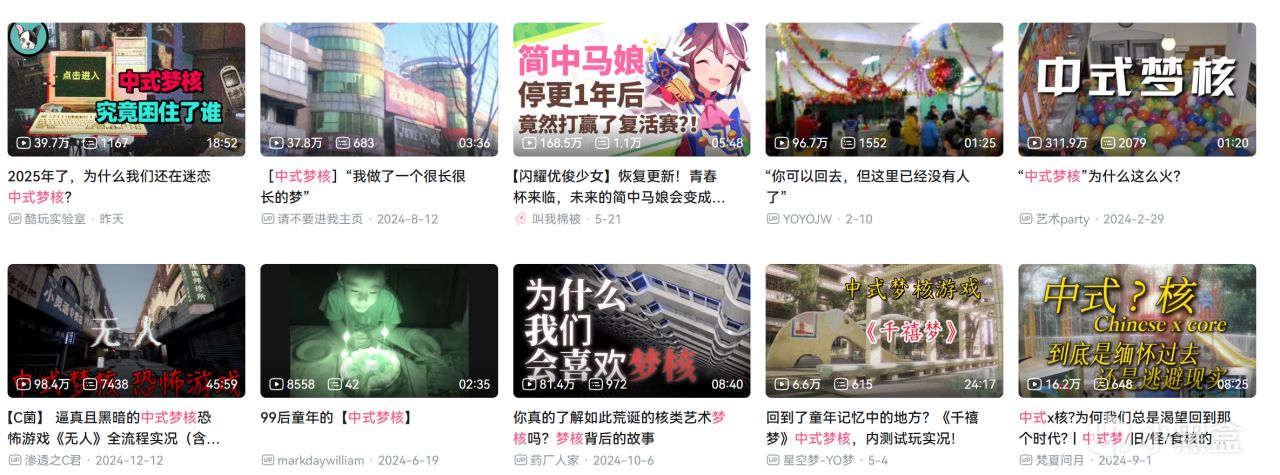Watch '为什么我们会喜欢梦核' video

(x=631, y=330)
